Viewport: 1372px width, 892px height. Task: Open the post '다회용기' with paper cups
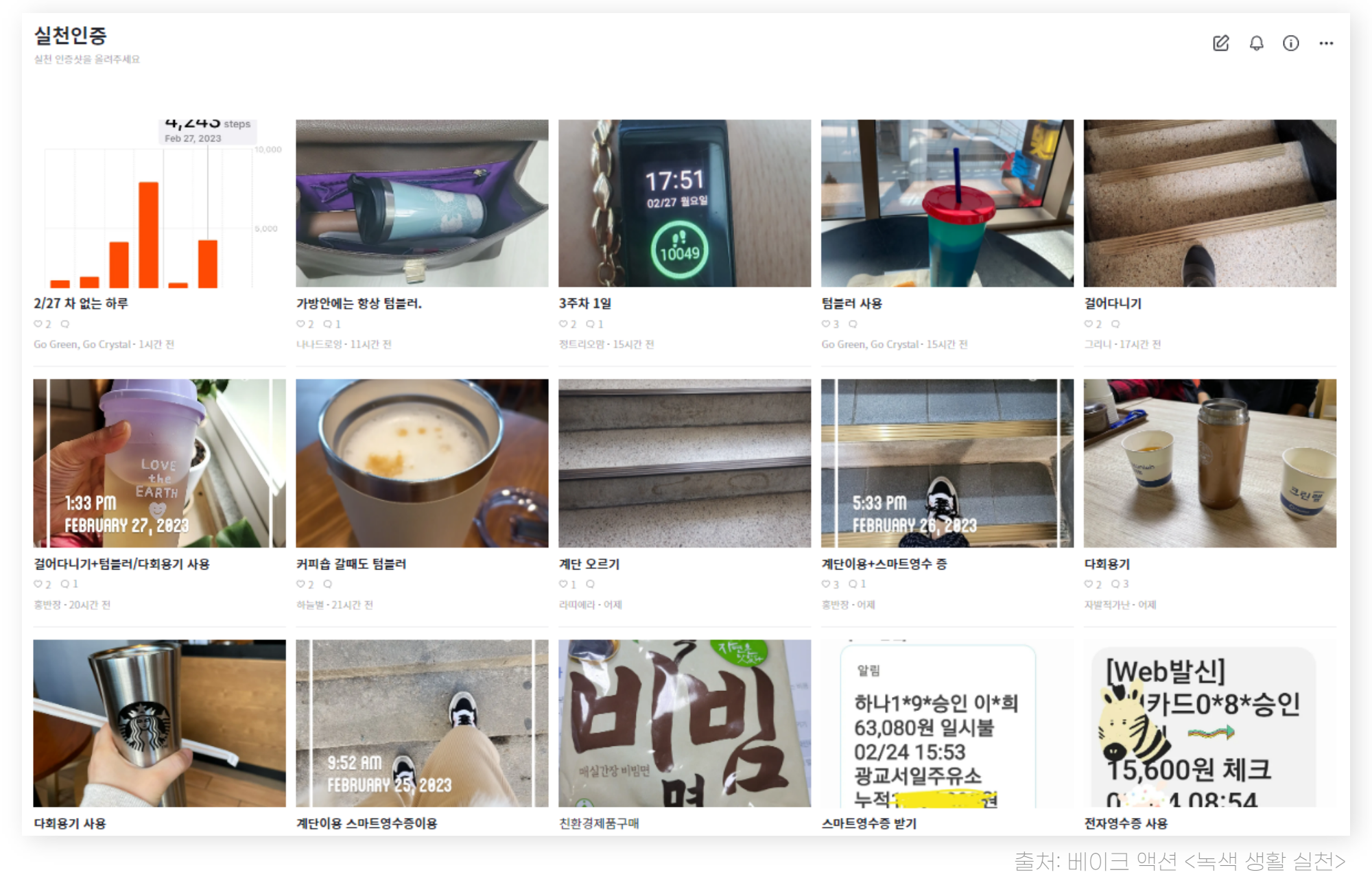(1209, 463)
